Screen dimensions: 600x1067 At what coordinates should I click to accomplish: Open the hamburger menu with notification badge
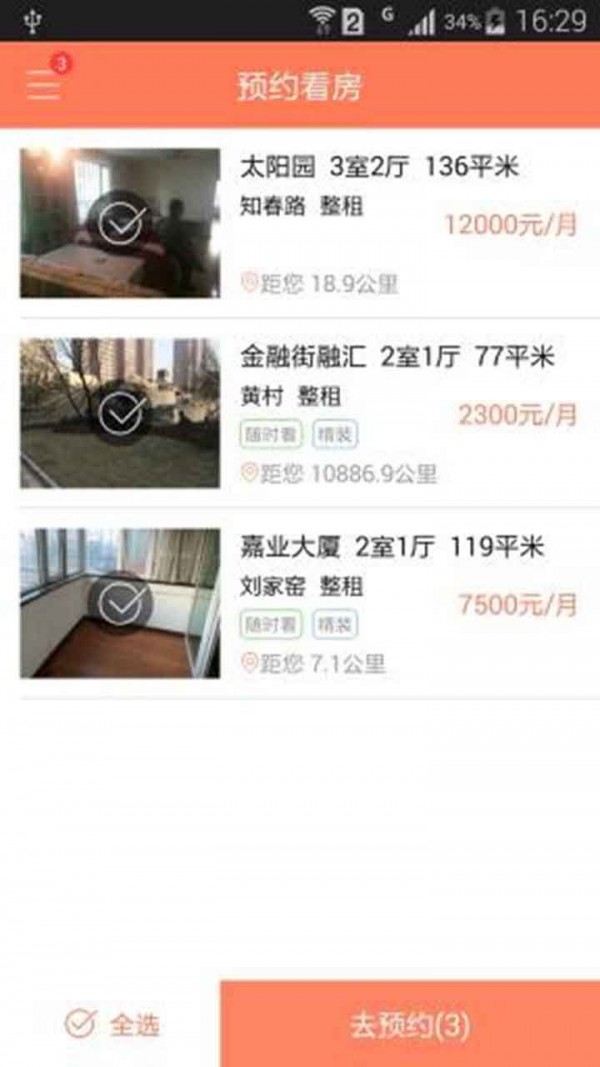pyautogui.click(x=44, y=84)
